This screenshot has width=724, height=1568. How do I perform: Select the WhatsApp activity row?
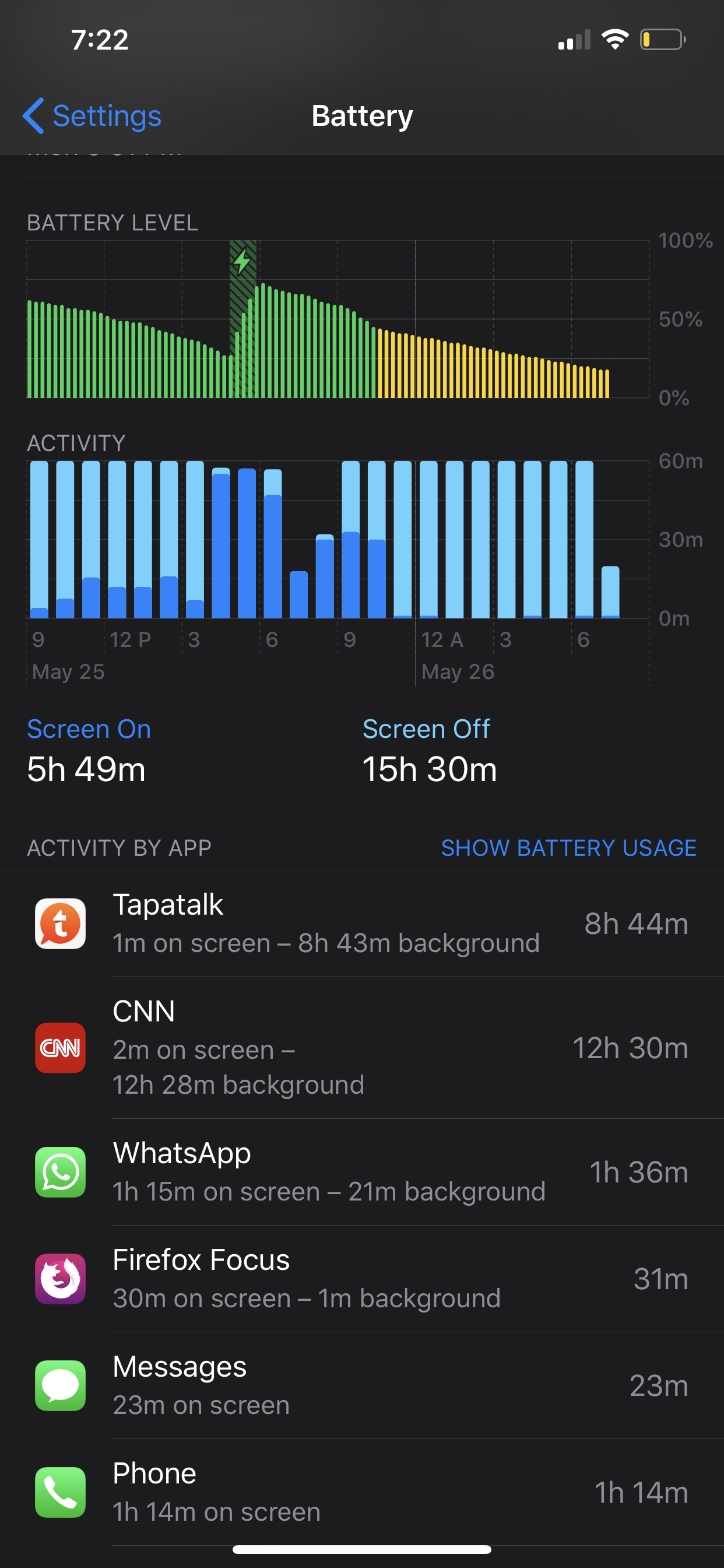(x=361, y=1172)
